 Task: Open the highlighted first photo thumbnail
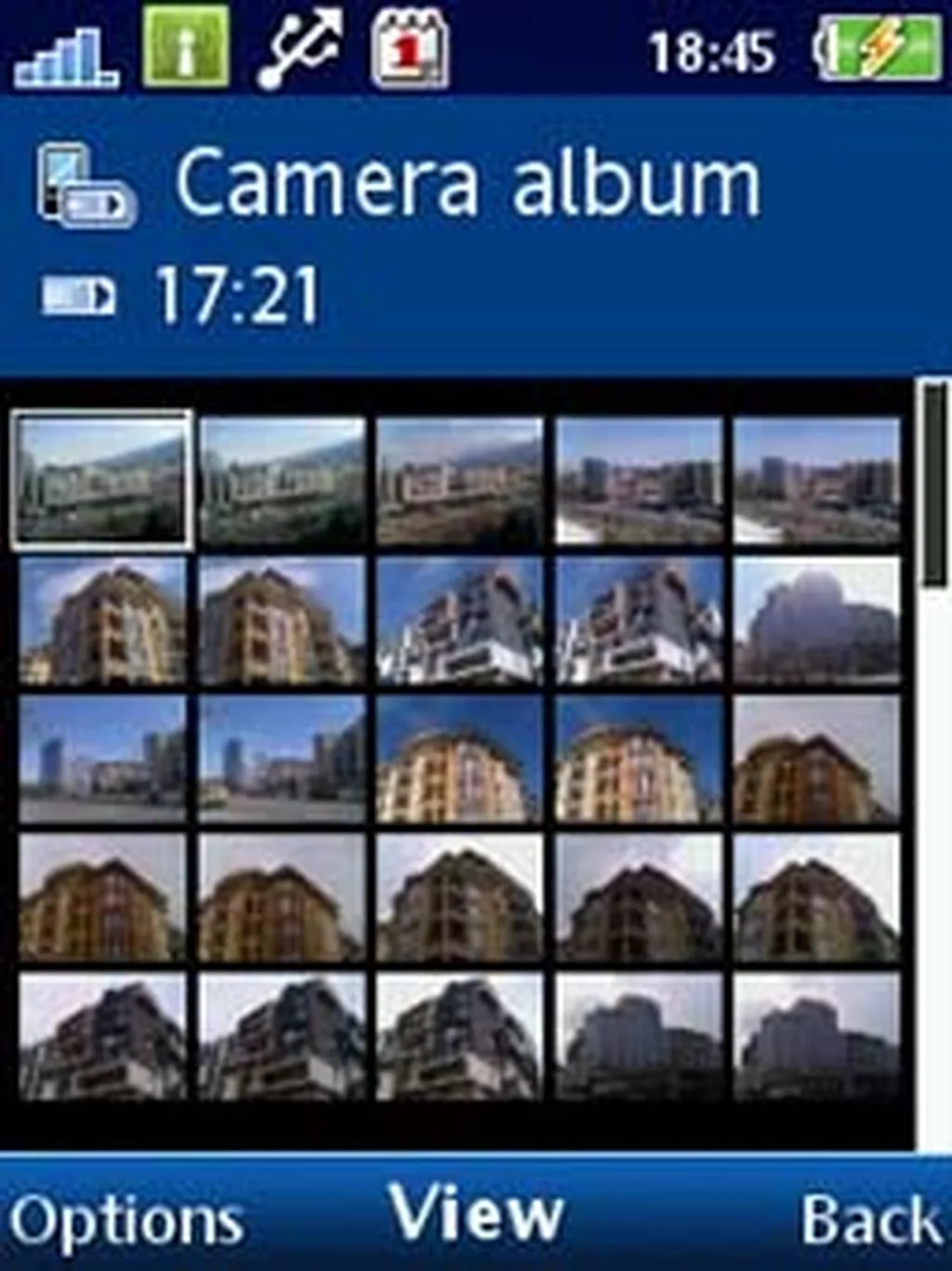tap(102, 480)
